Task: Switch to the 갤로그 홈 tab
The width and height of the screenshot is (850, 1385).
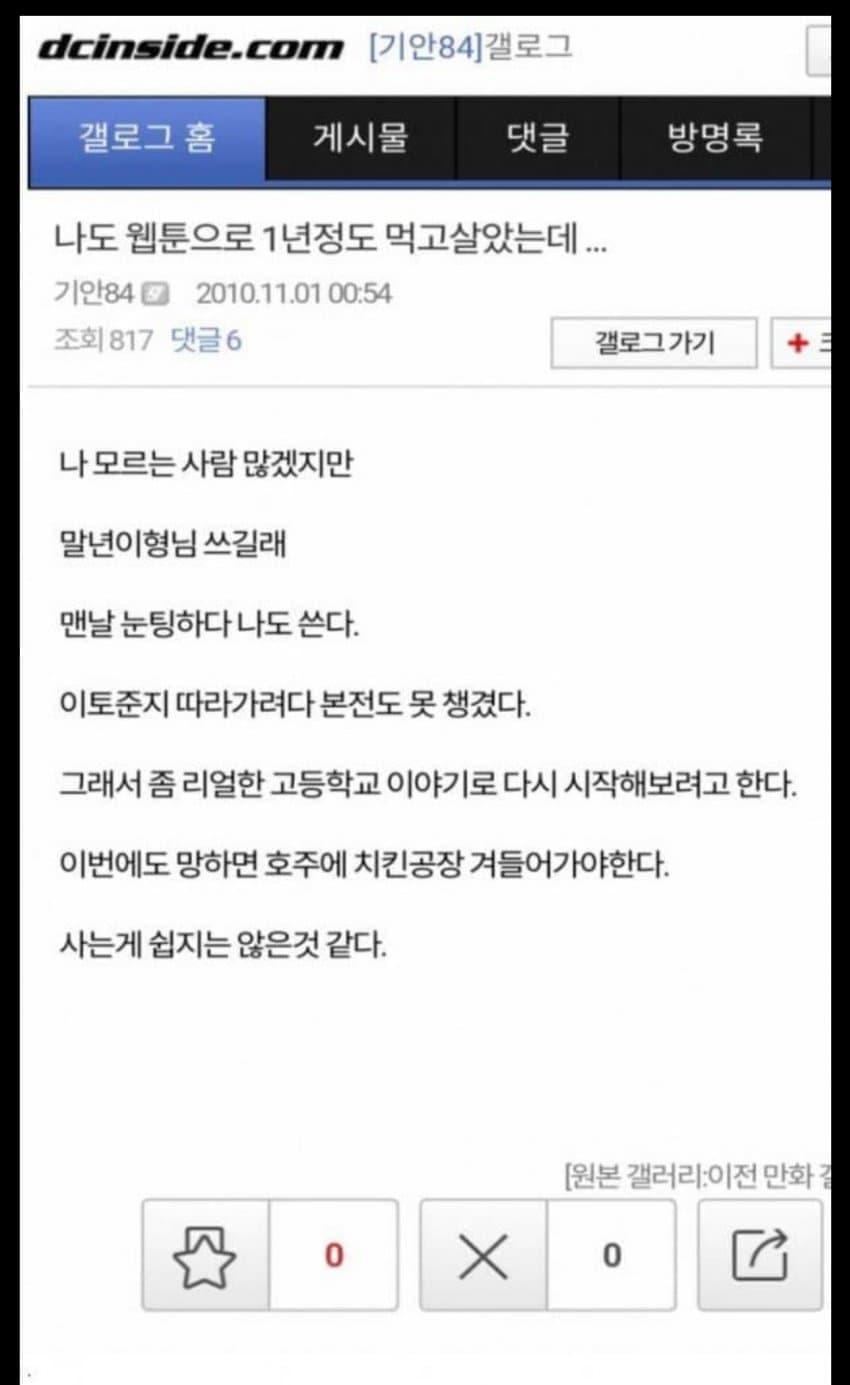Action: pos(147,137)
